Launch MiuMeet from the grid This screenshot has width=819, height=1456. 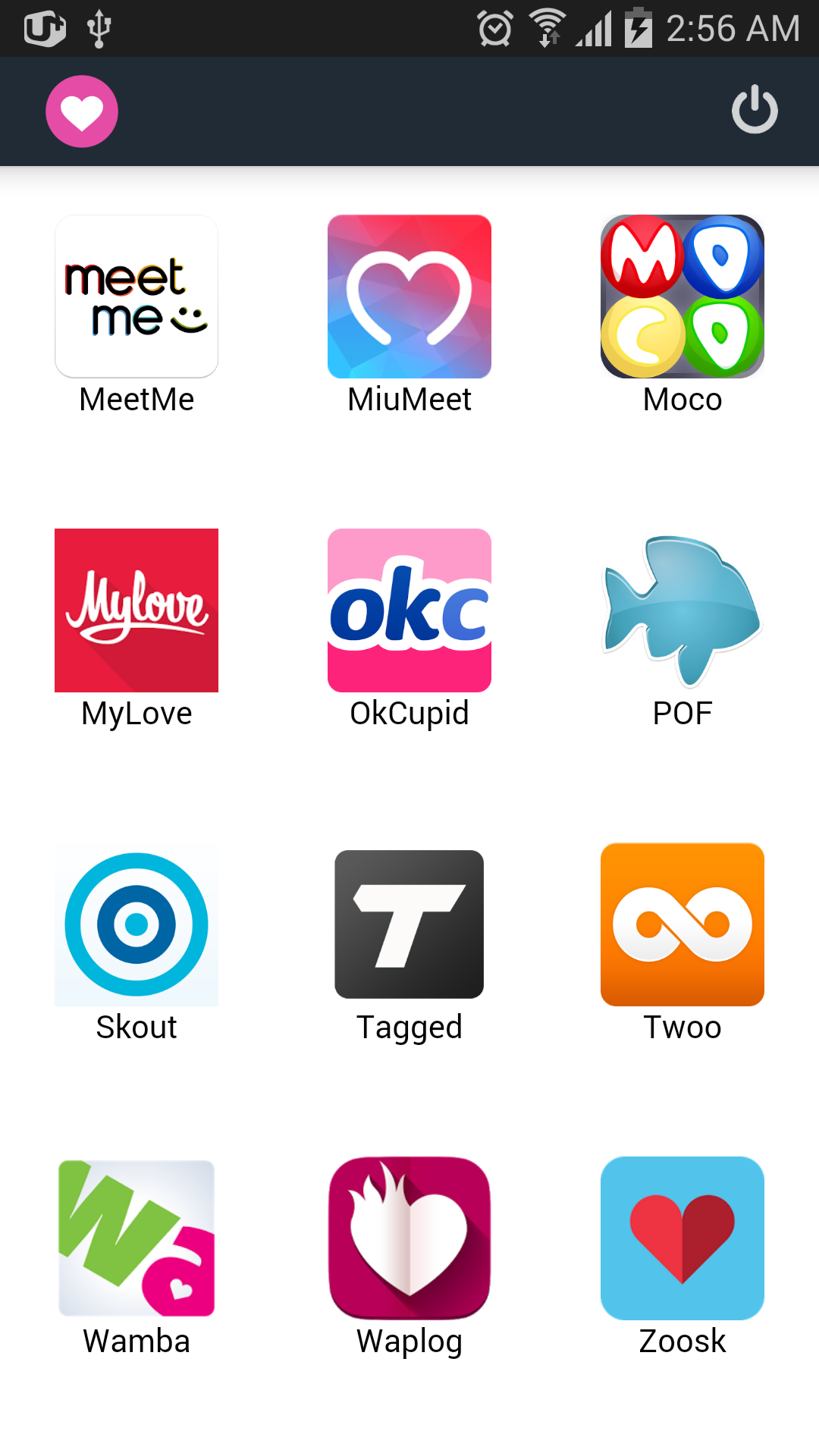(x=409, y=297)
